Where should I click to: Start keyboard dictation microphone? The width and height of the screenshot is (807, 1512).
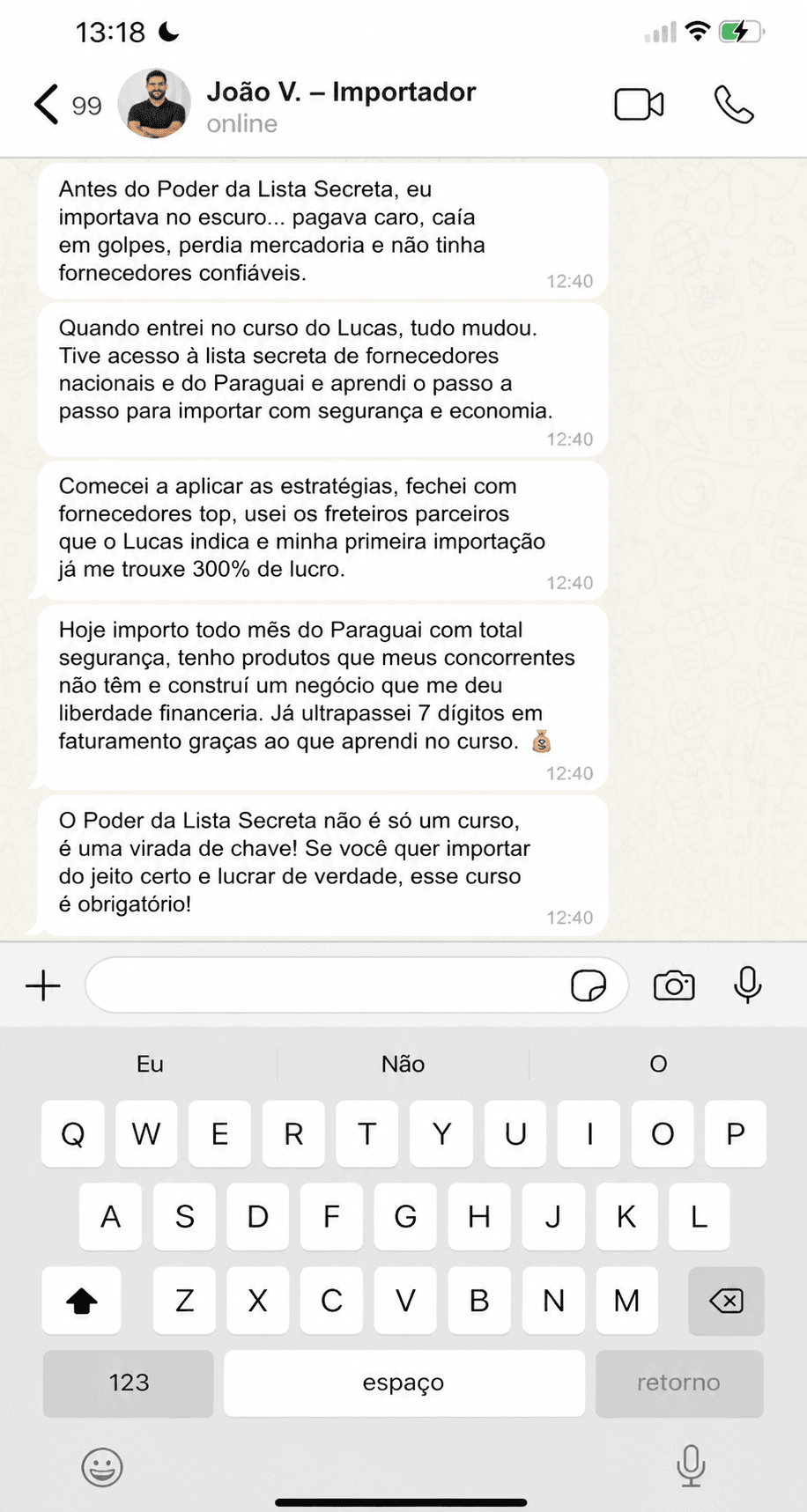692,1466
